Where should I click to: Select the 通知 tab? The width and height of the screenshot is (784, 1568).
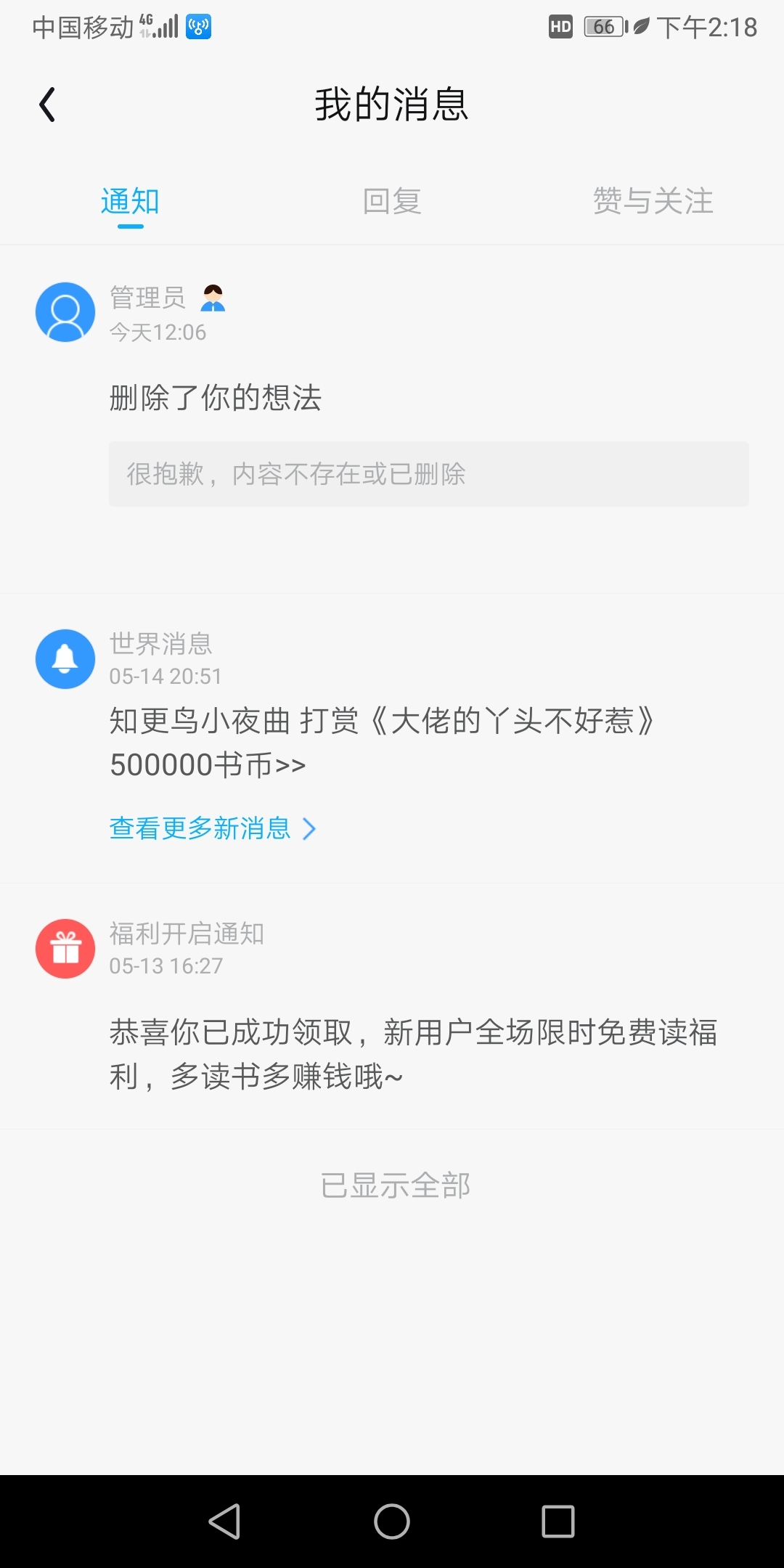(130, 201)
